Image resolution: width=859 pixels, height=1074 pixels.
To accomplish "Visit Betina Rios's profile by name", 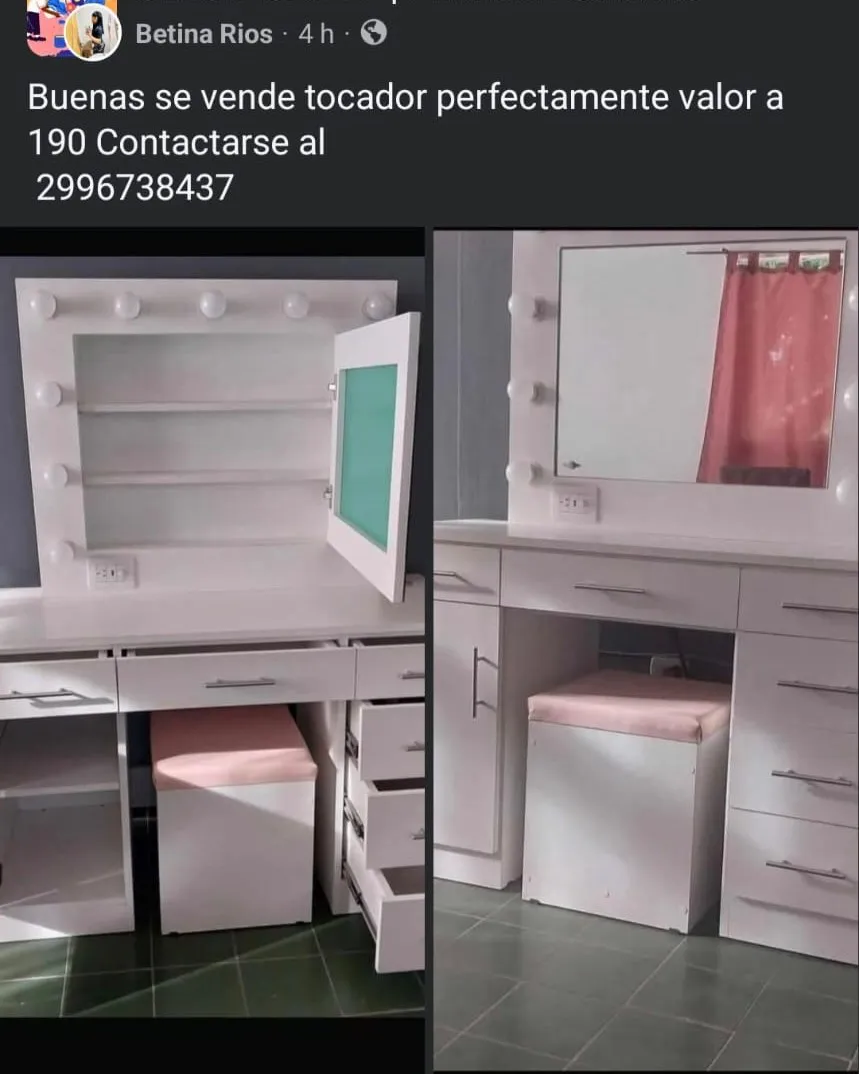I will coord(204,34).
